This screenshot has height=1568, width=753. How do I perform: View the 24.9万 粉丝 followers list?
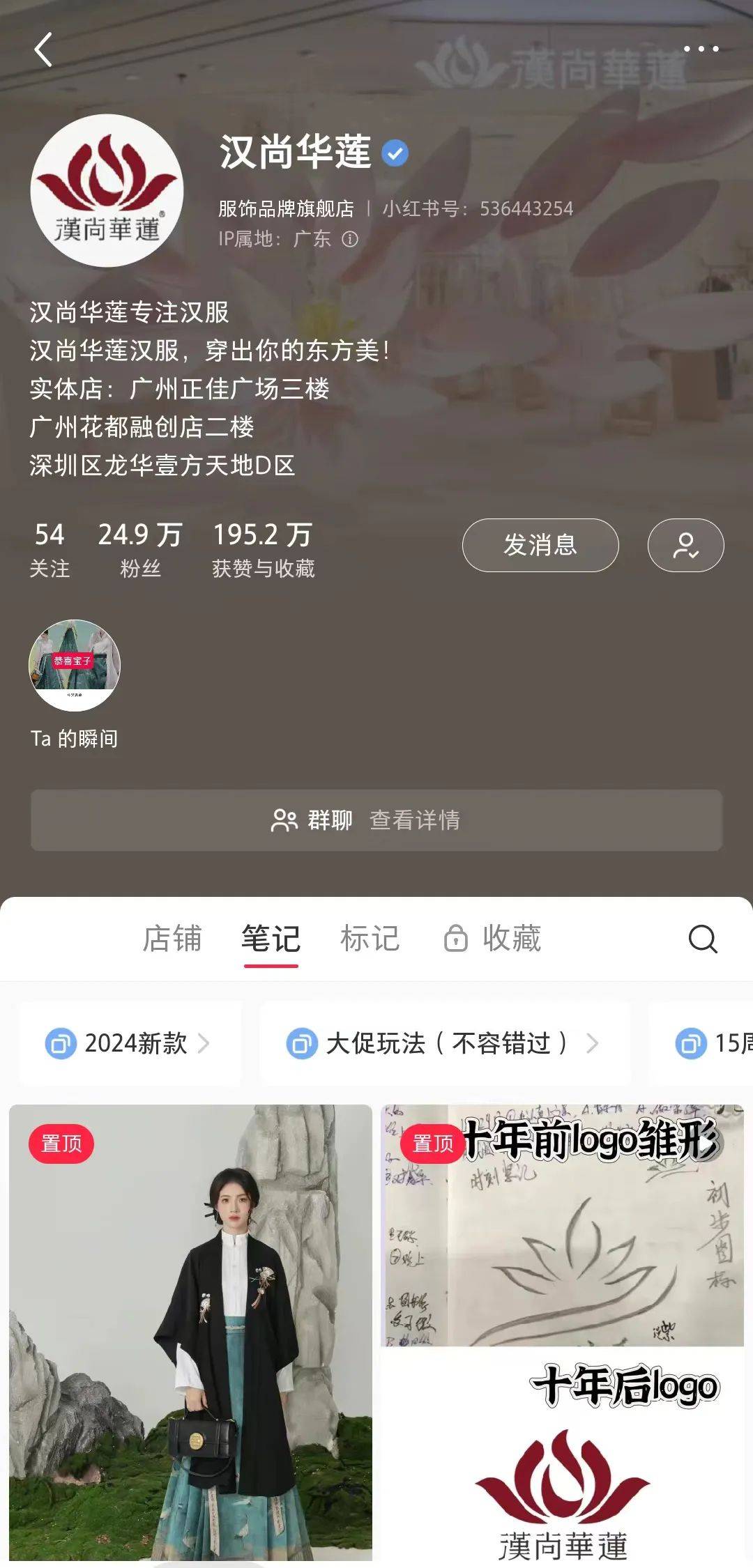pos(140,550)
